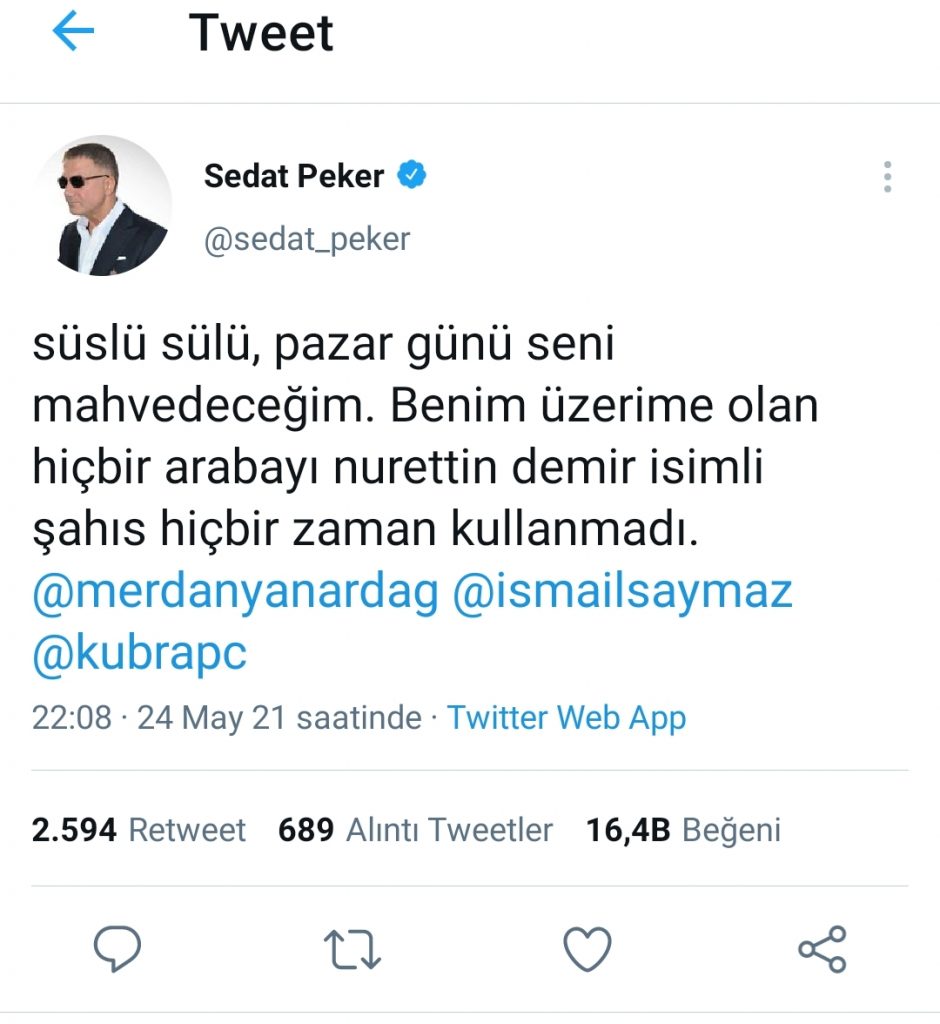Open the @merdanyanardag mention

point(235,592)
